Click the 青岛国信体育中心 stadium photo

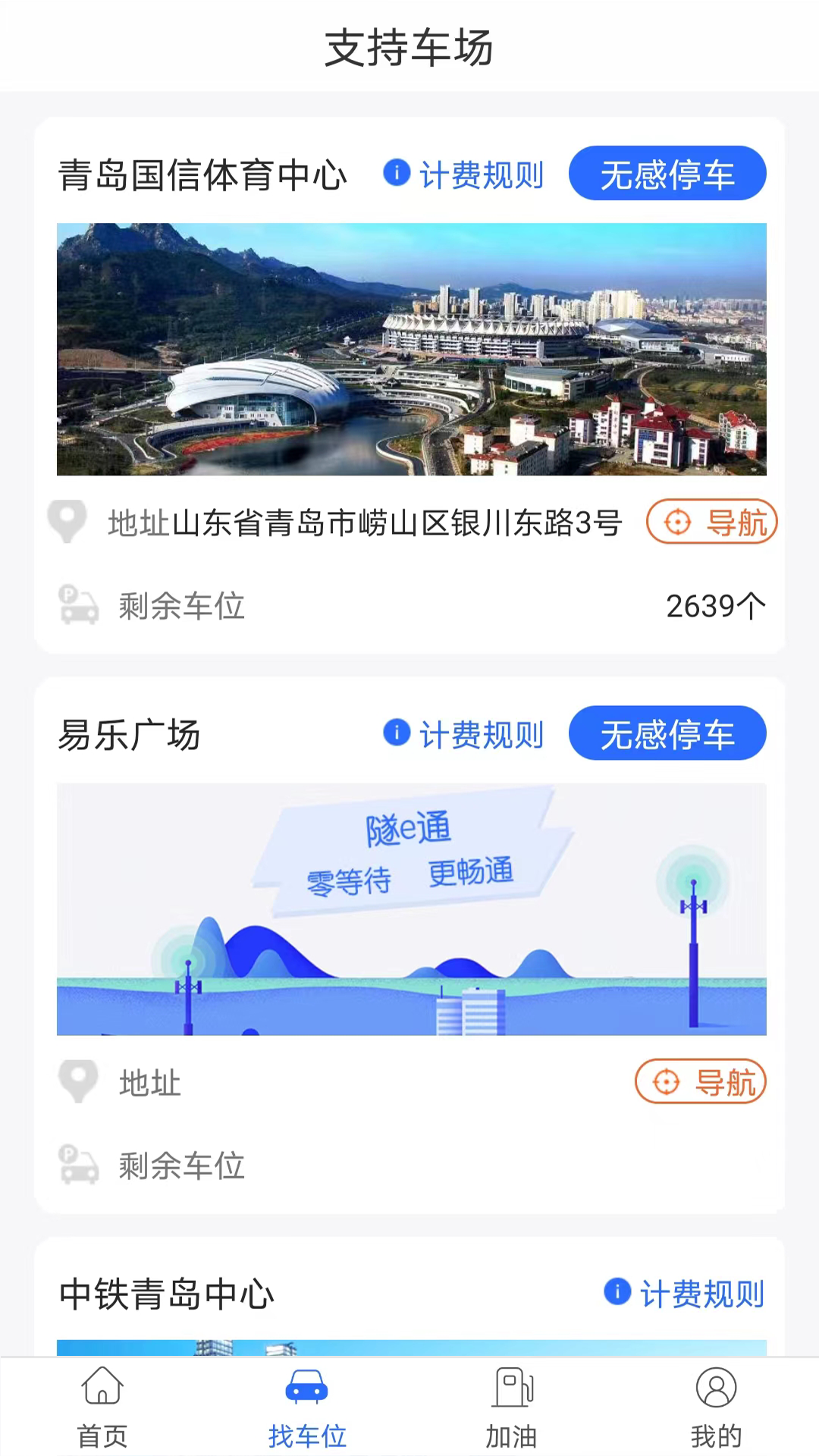[x=409, y=349]
